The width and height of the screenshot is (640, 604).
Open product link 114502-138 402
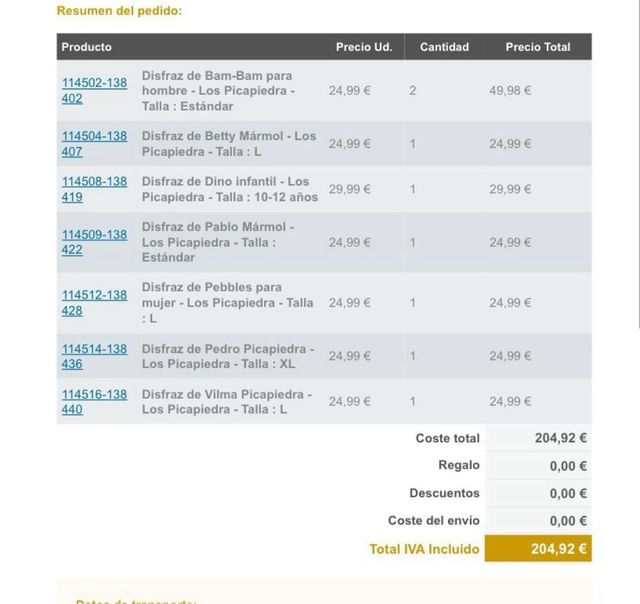pos(94,83)
